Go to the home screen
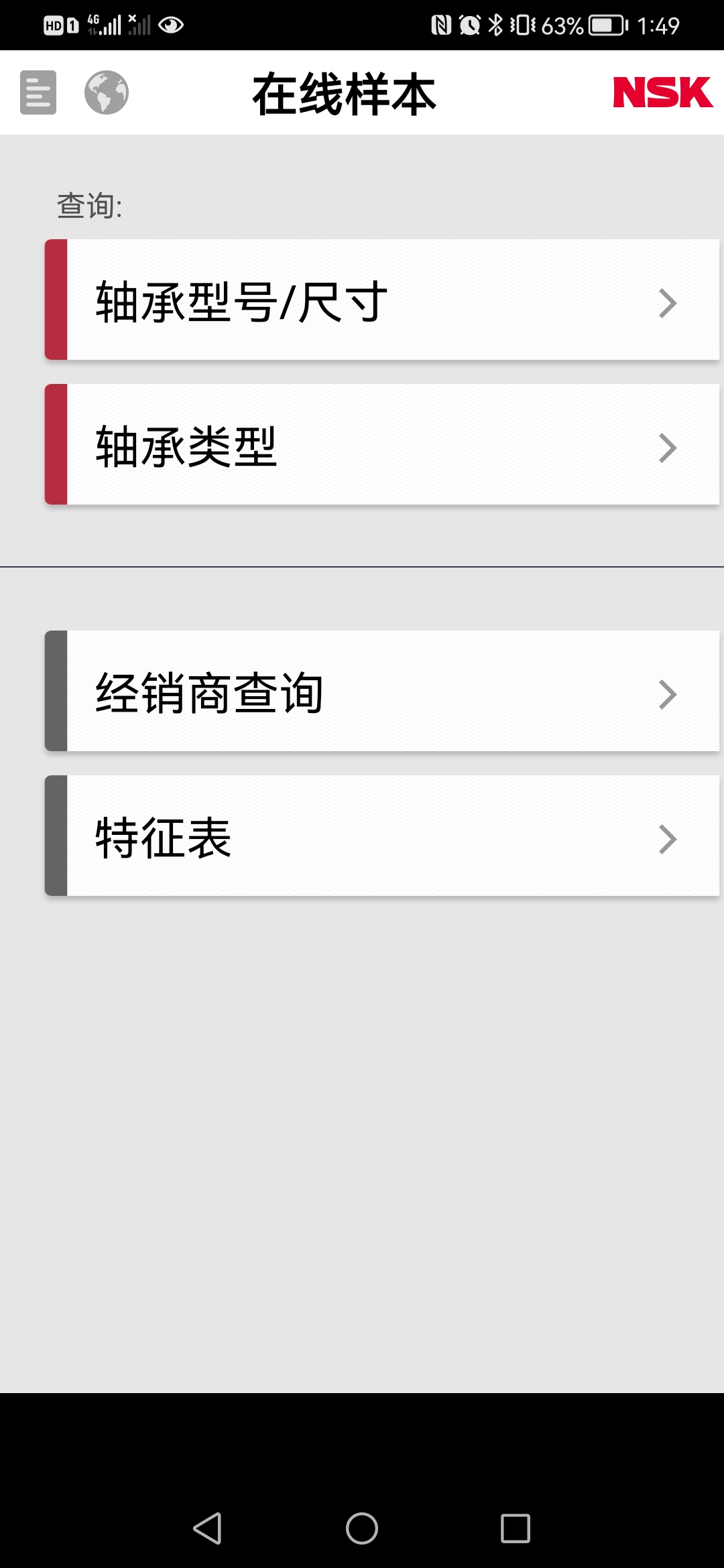724x1568 pixels. coord(362,1528)
